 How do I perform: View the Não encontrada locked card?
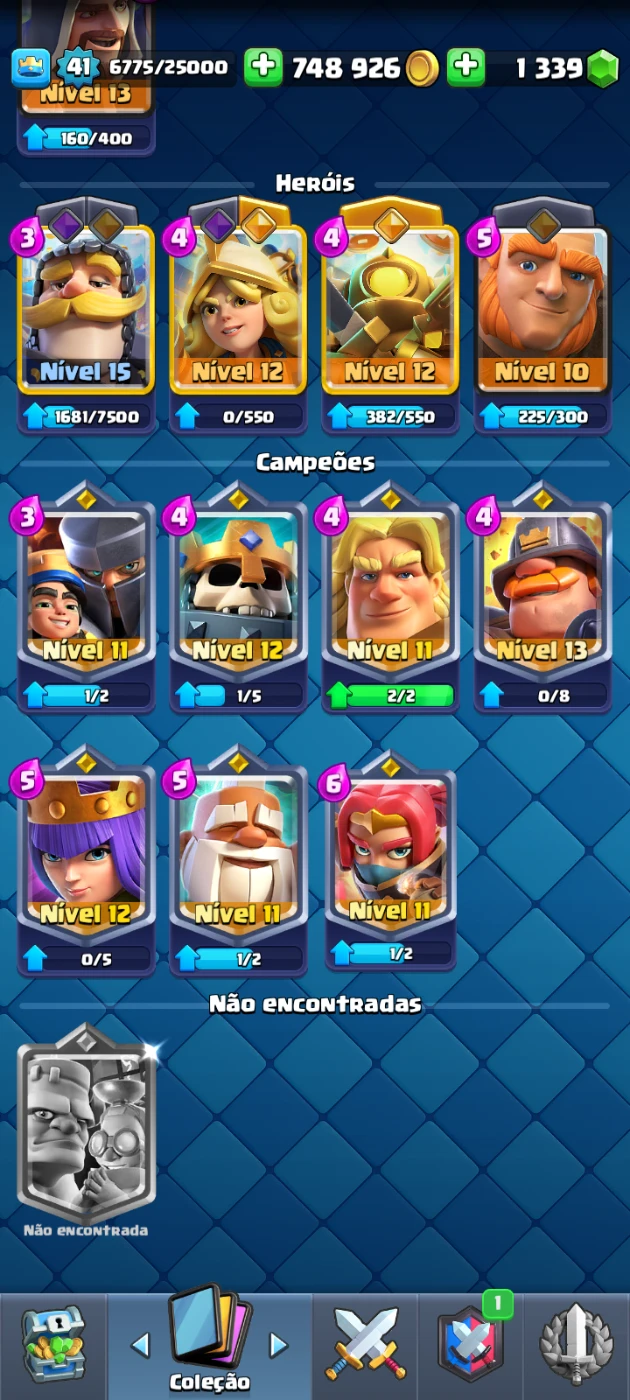tap(86, 1125)
